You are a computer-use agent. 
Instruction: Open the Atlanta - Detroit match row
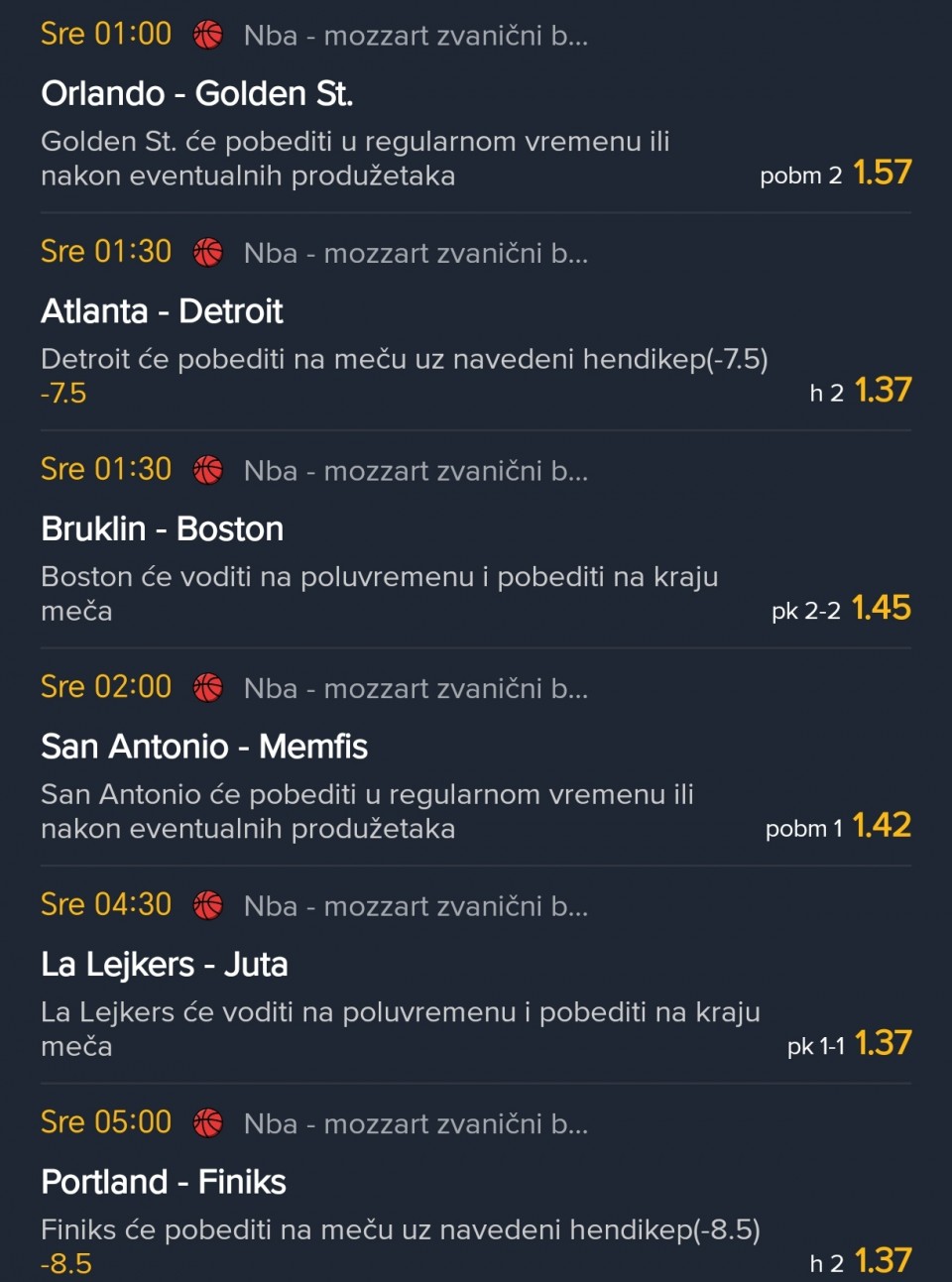coord(162,311)
